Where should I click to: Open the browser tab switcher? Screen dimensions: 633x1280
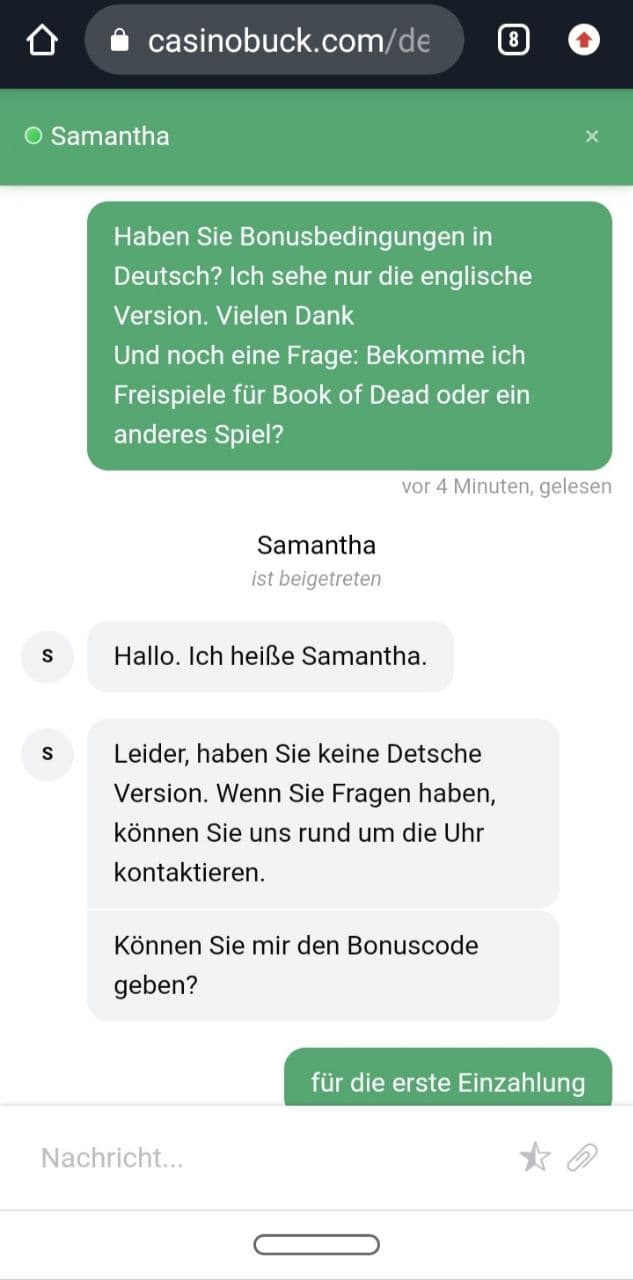(x=513, y=40)
